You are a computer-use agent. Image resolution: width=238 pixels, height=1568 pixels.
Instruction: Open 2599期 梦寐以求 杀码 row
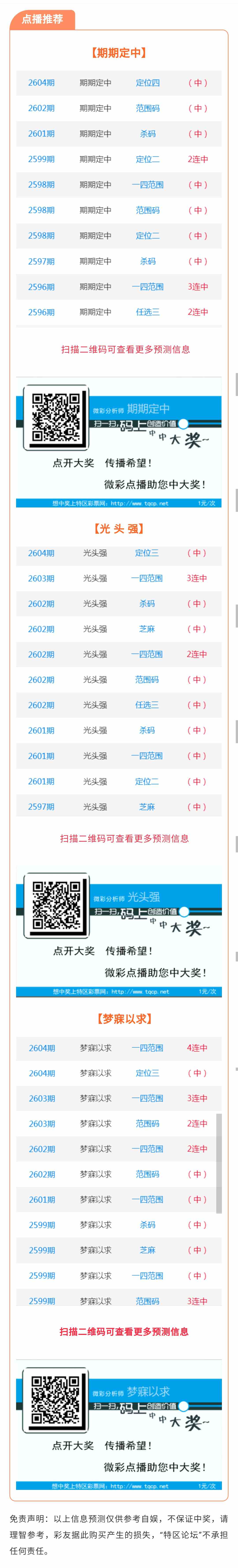tap(119, 1225)
